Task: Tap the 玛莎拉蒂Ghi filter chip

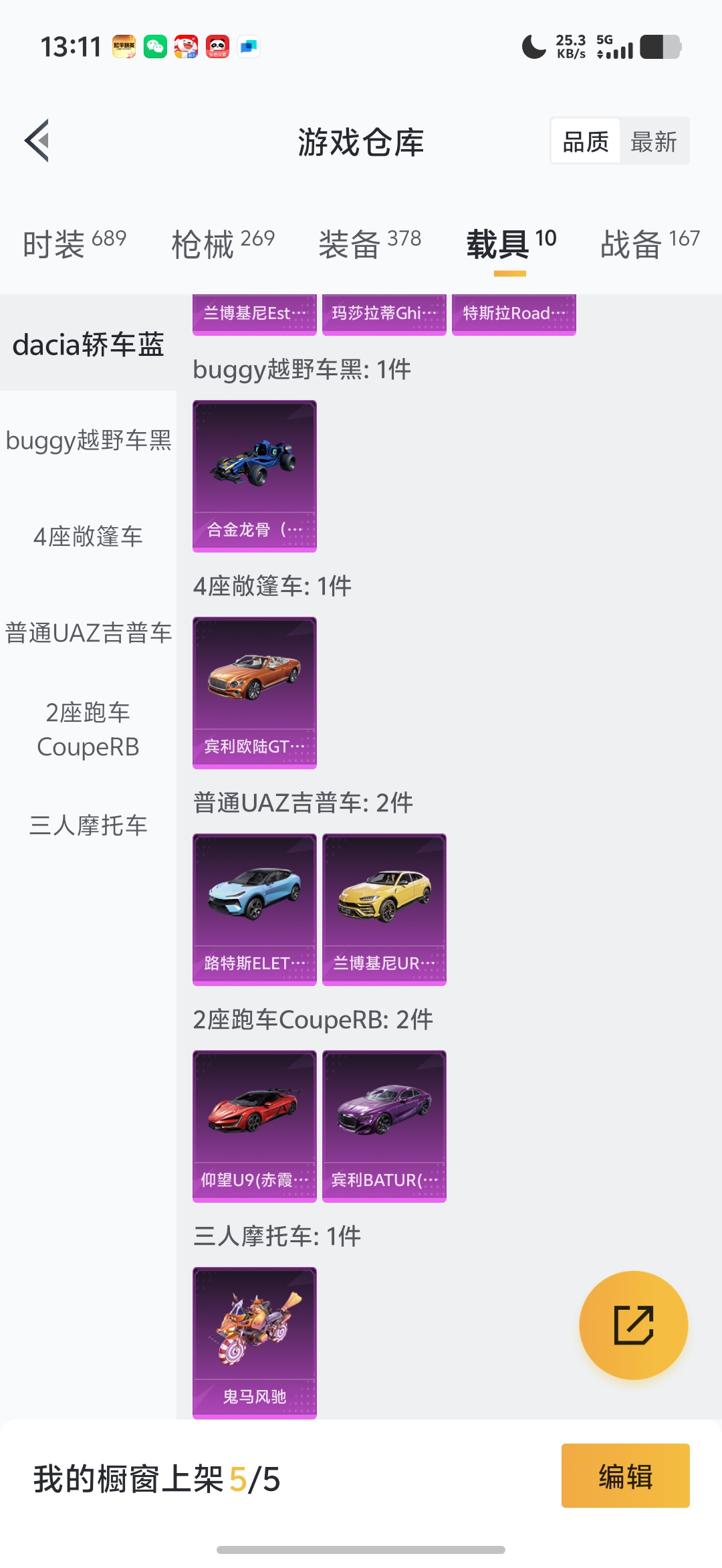Action: (x=384, y=314)
